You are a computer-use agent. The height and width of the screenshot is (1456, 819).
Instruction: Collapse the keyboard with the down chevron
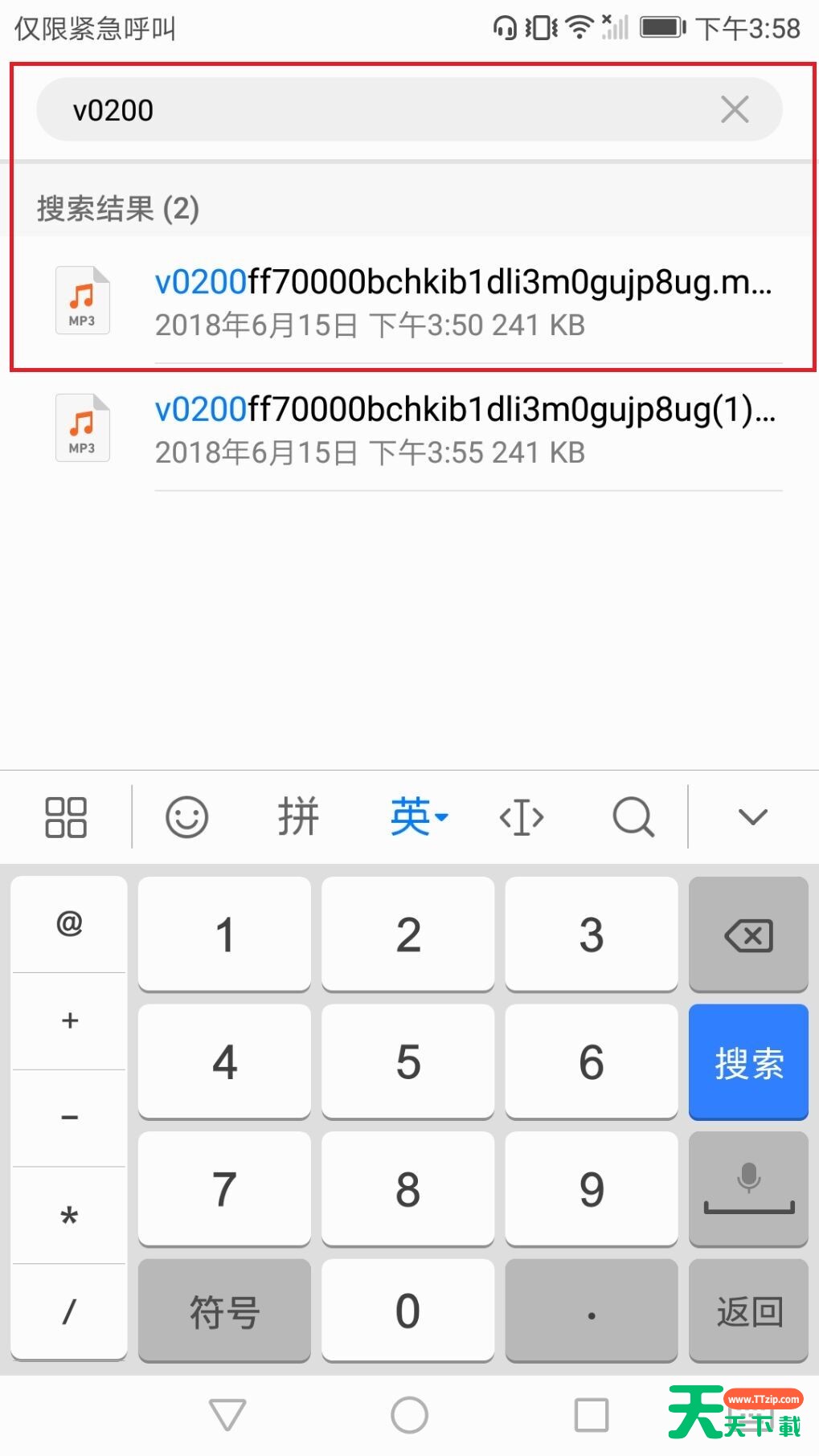point(753,817)
